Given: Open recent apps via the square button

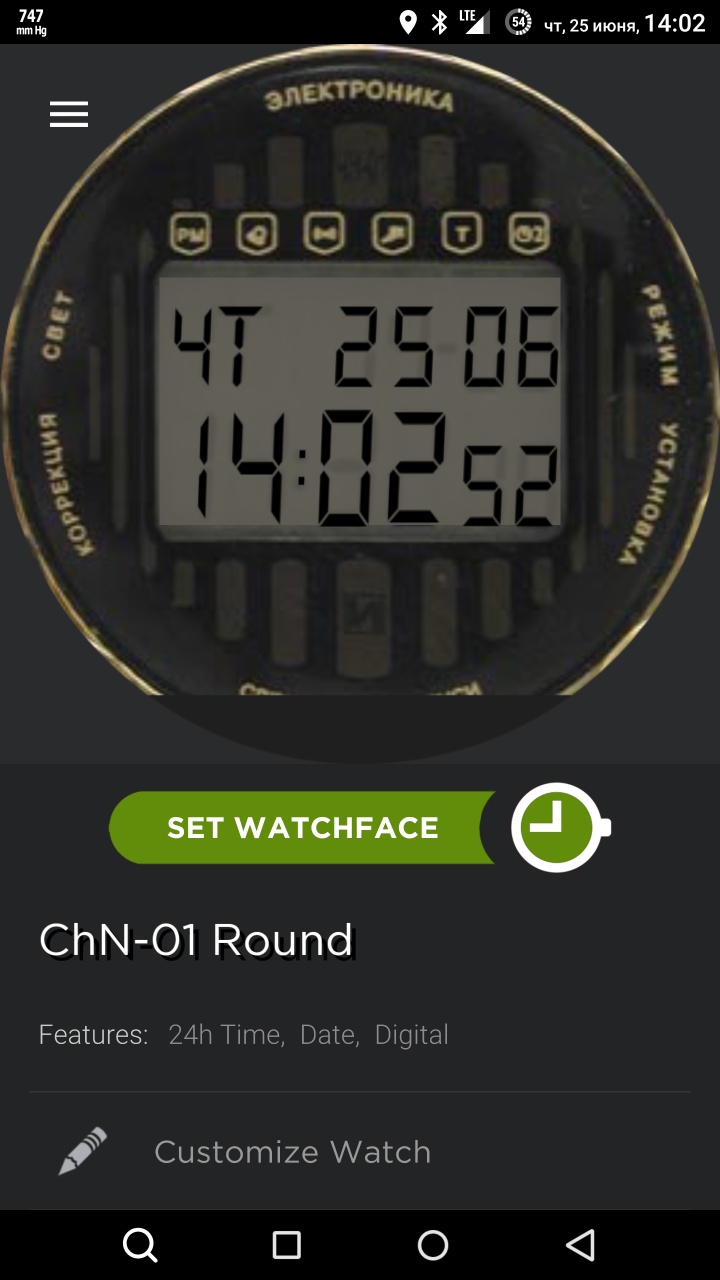Looking at the screenshot, I should click(287, 1245).
